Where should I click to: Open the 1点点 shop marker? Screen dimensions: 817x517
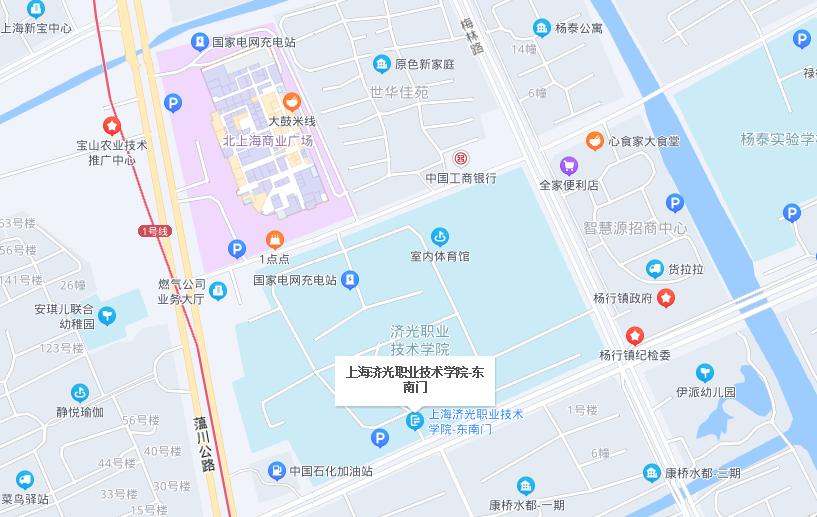click(x=275, y=240)
